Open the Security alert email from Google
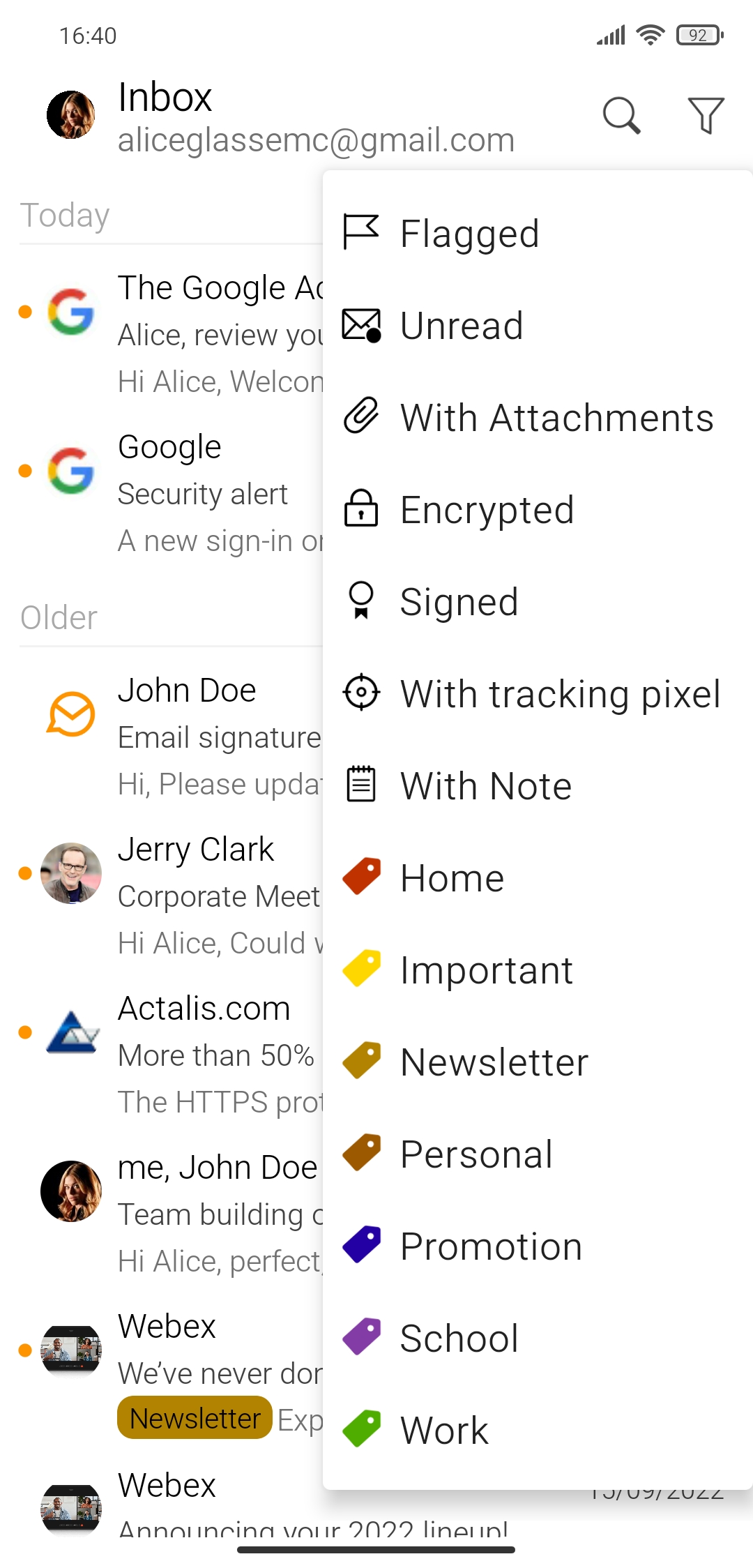Screen dimensions: 753x1568 click(x=171, y=493)
